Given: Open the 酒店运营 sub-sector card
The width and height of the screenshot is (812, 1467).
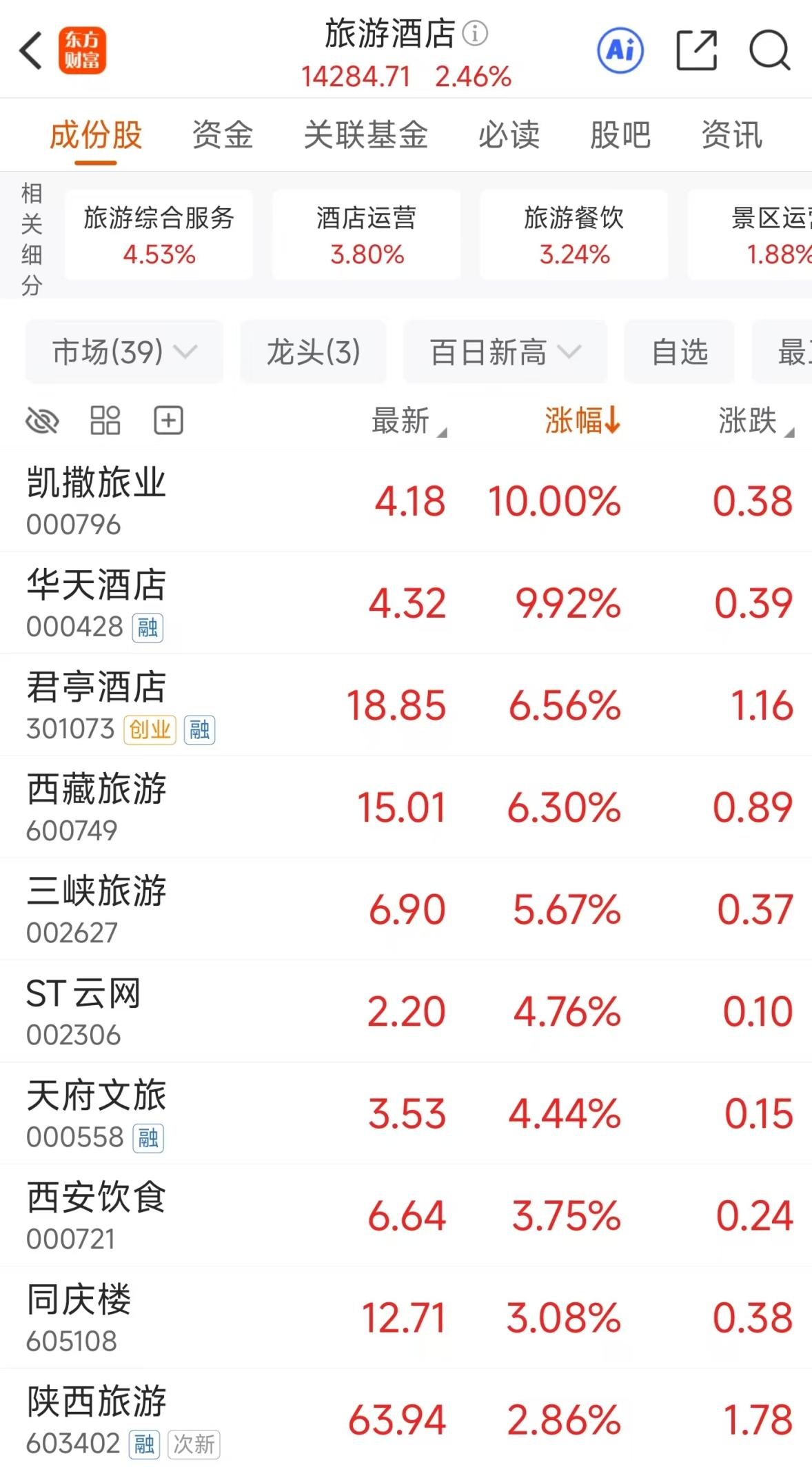Looking at the screenshot, I should coord(367,235).
